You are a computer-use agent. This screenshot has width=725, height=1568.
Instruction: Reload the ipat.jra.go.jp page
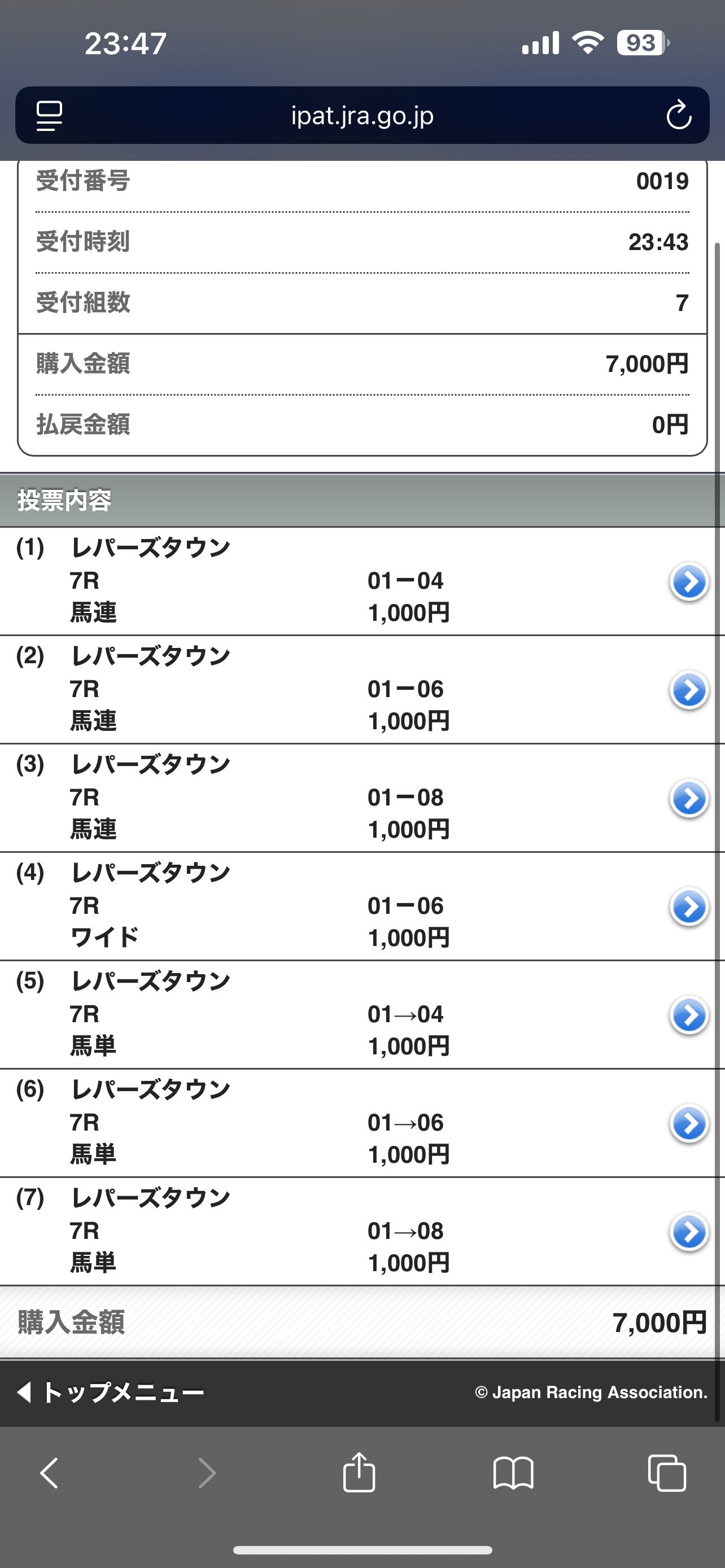678,115
